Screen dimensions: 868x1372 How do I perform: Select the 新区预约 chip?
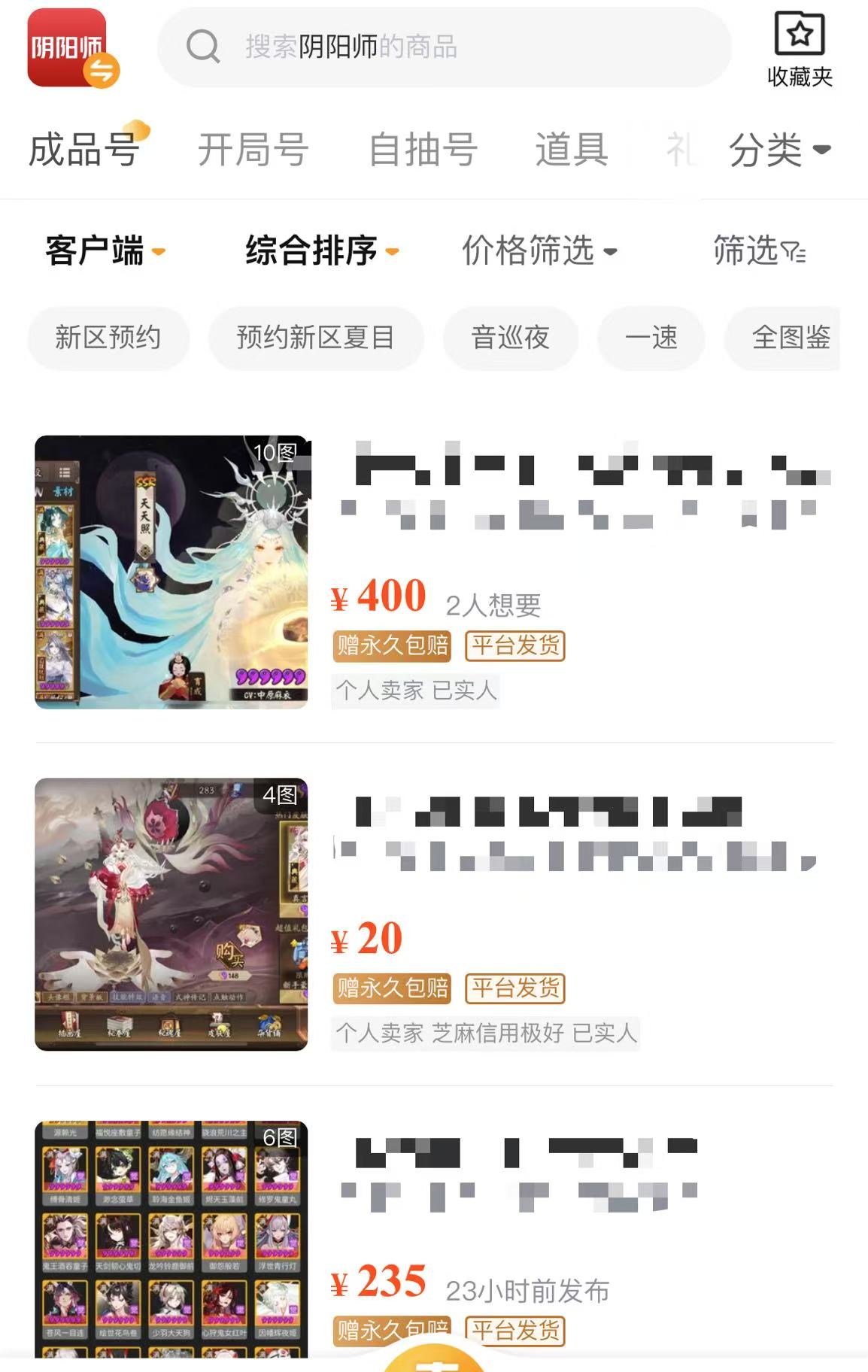coord(108,338)
